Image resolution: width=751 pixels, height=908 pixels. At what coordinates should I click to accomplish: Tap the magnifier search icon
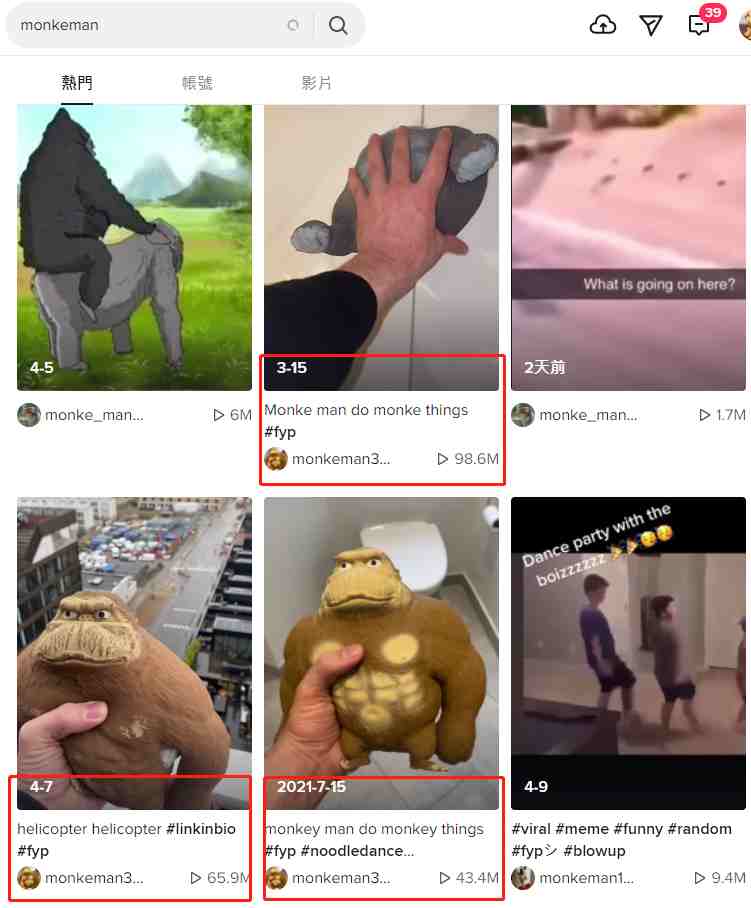338,25
